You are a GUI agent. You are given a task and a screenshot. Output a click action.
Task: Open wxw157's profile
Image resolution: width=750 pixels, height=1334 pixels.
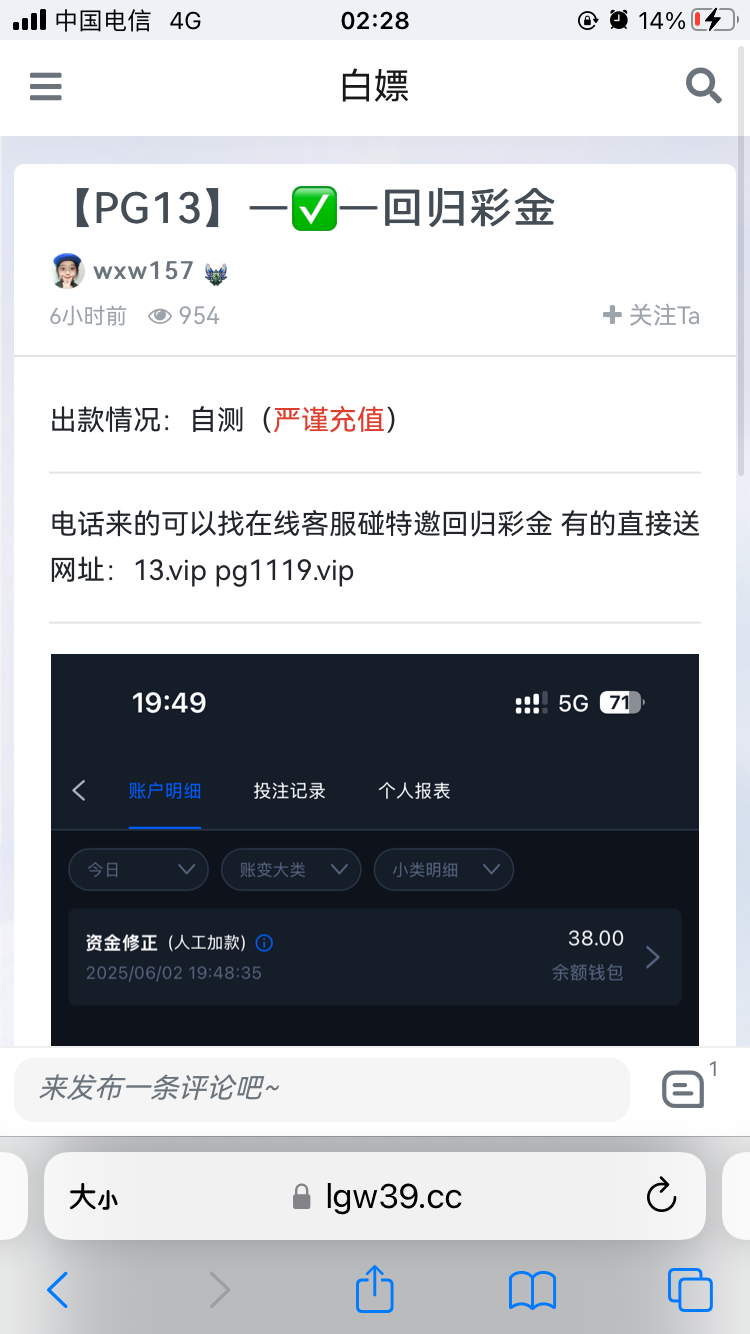point(142,270)
